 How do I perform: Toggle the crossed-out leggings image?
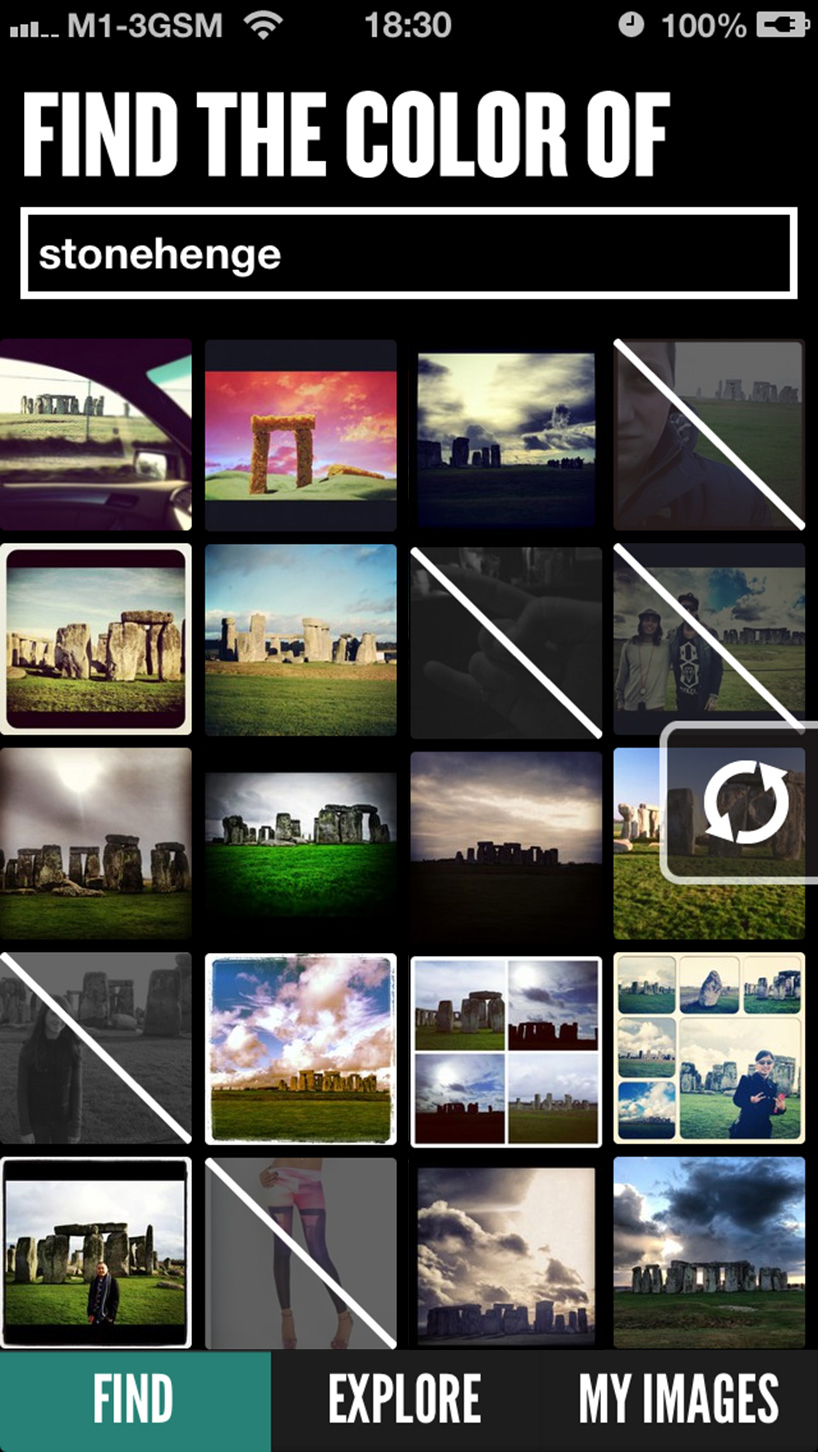pos(301,1254)
